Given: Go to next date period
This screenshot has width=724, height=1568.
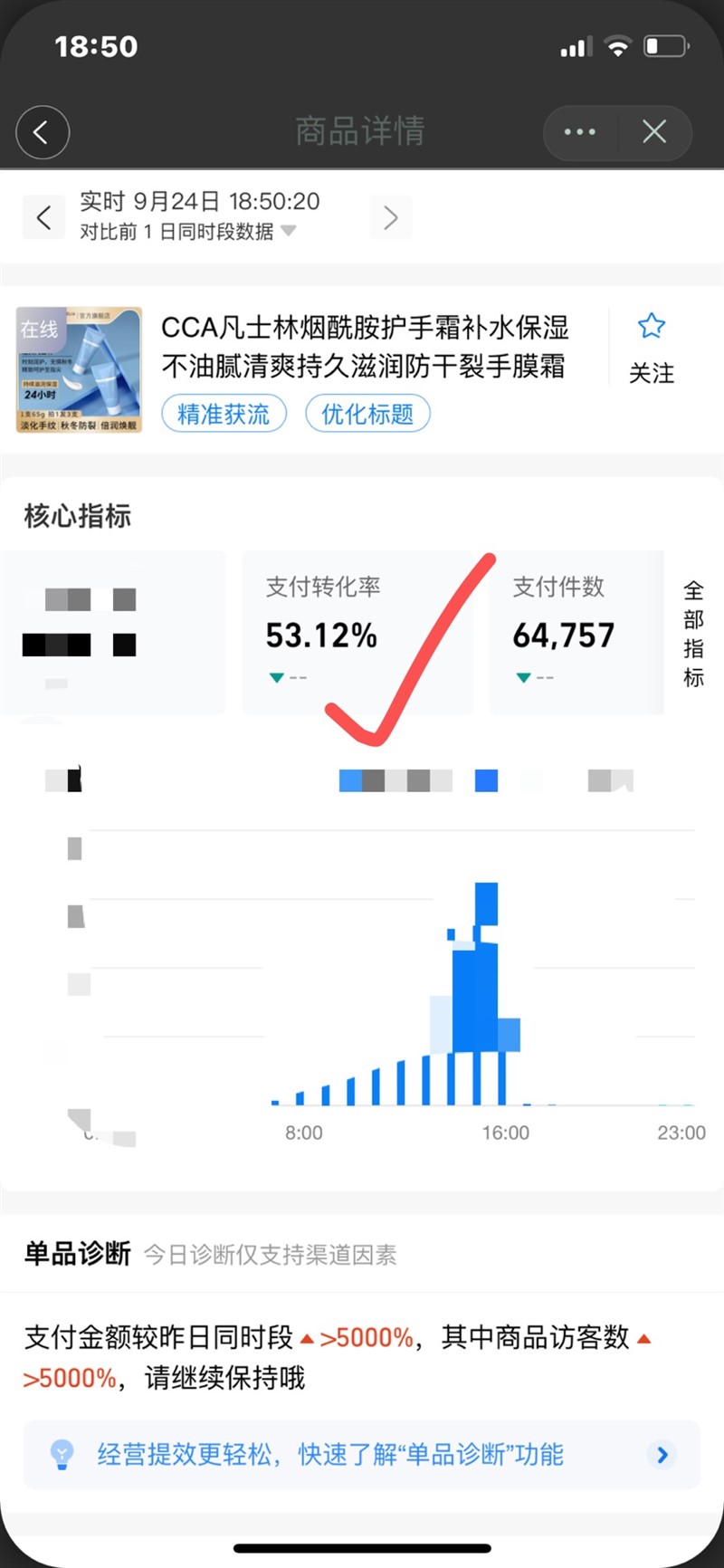Looking at the screenshot, I should tap(390, 217).
